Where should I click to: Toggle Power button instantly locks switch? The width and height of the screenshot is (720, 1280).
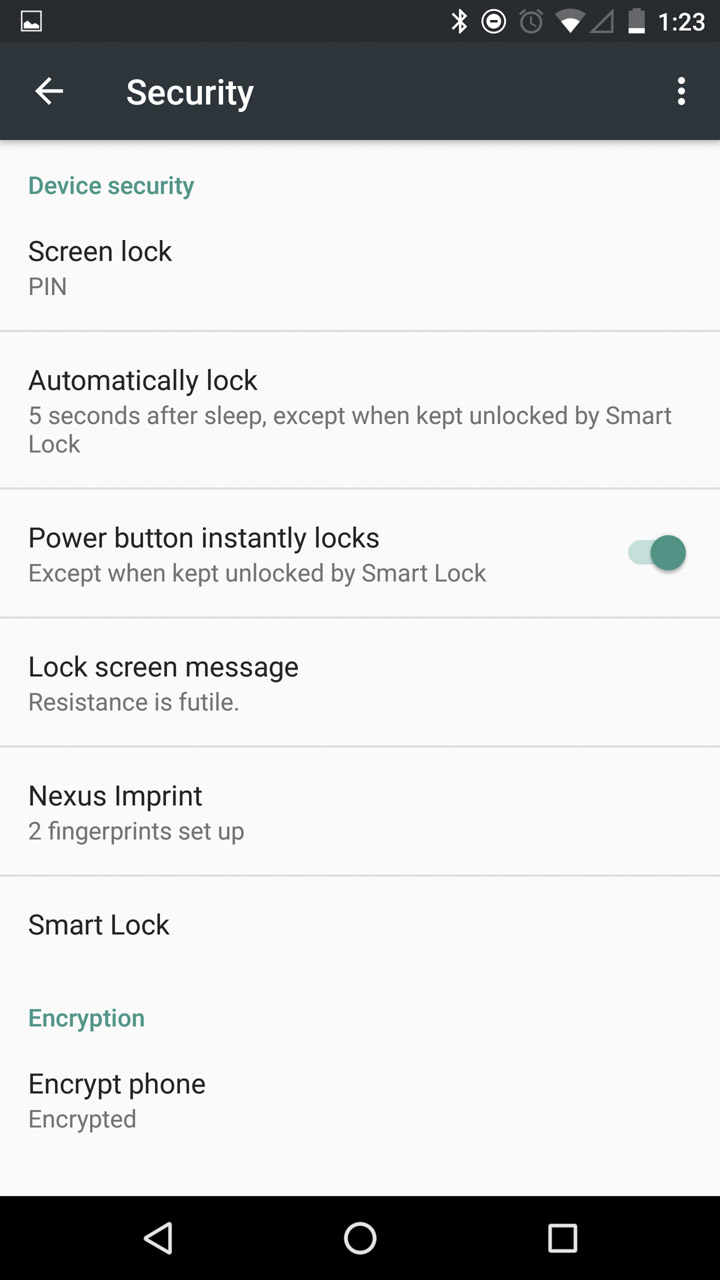pyautogui.click(x=657, y=553)
